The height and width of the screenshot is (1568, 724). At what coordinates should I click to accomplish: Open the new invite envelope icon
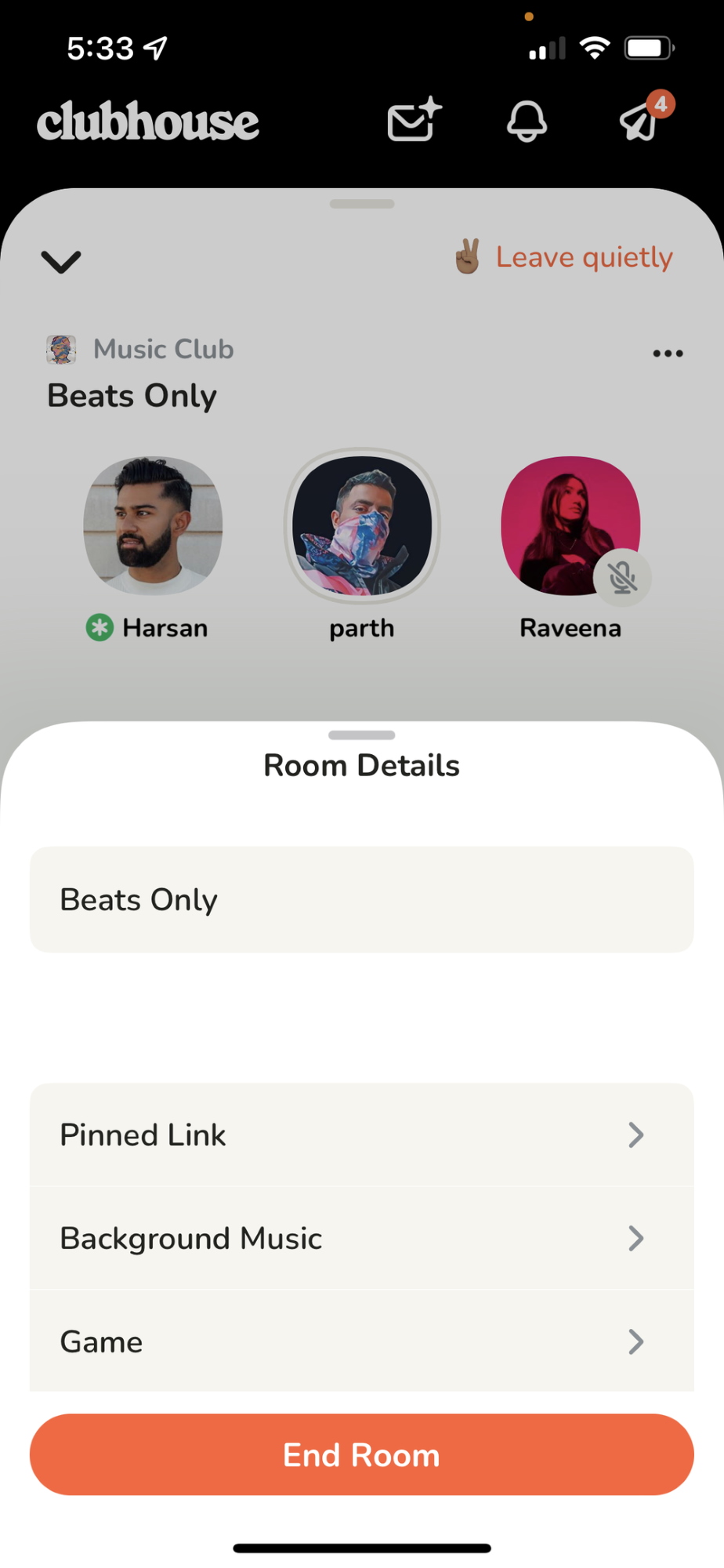414,121
